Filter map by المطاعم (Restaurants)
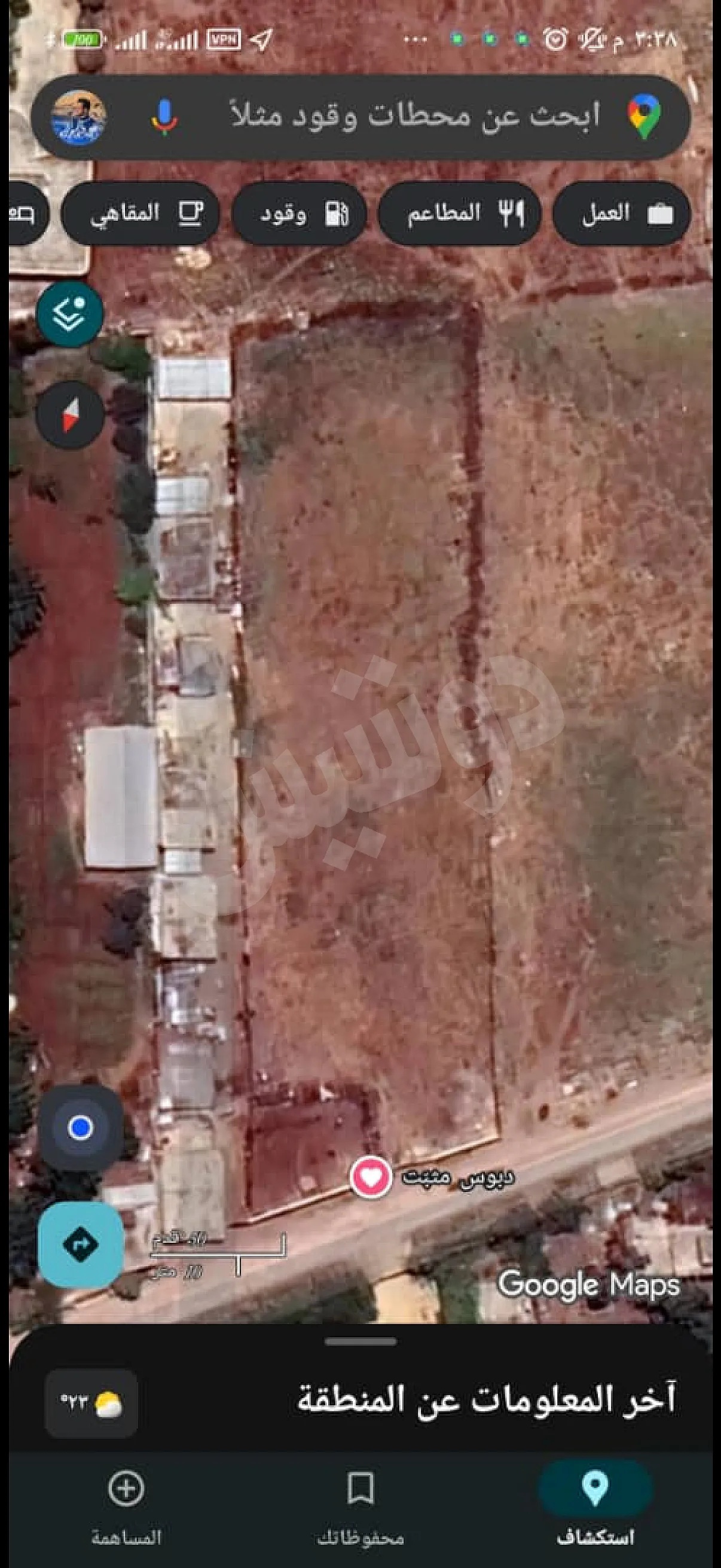 point(460,213)
